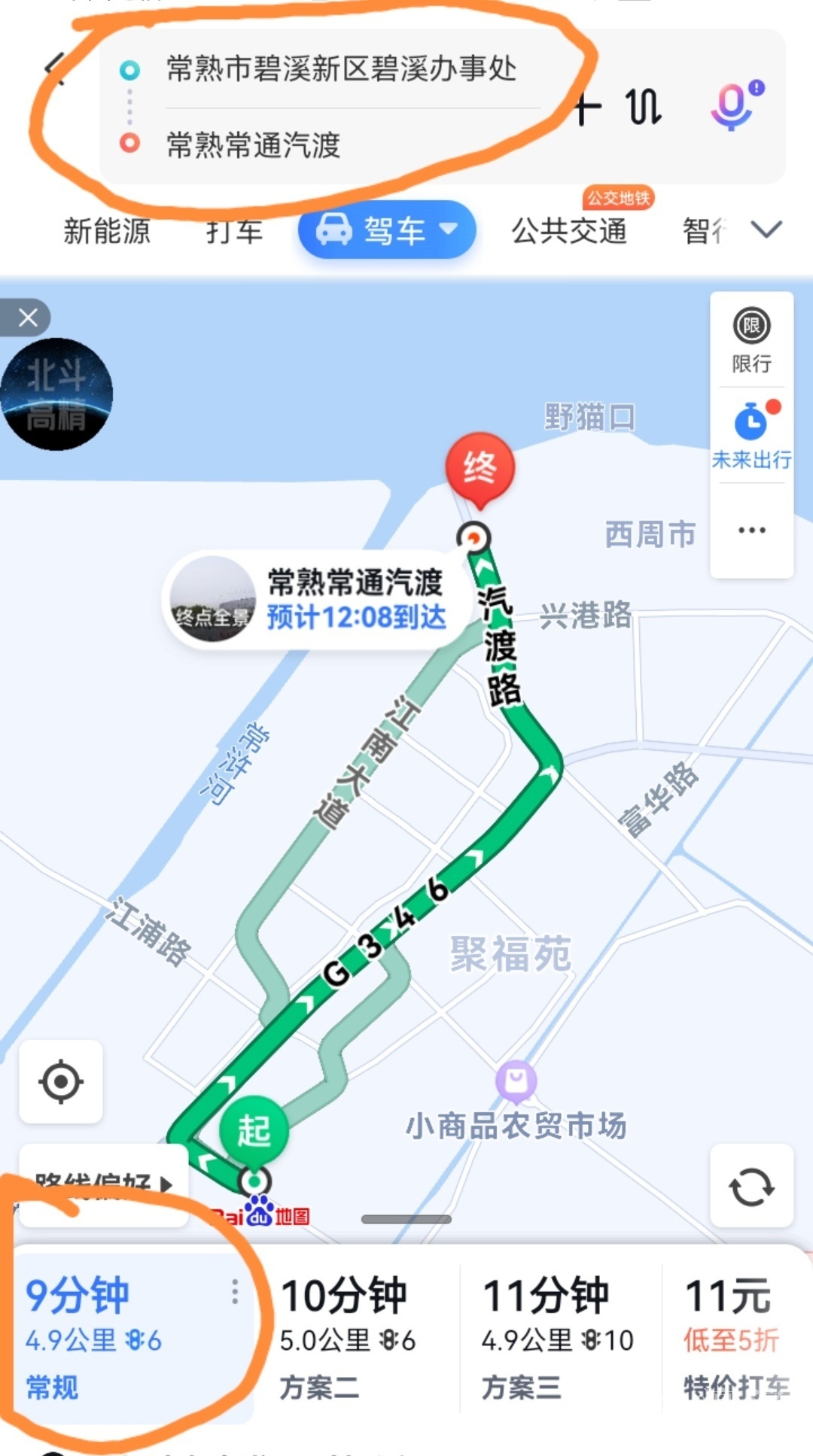Expand more travel modes with the chevron
Screen dimensions: 813x1456
[766, 229]
